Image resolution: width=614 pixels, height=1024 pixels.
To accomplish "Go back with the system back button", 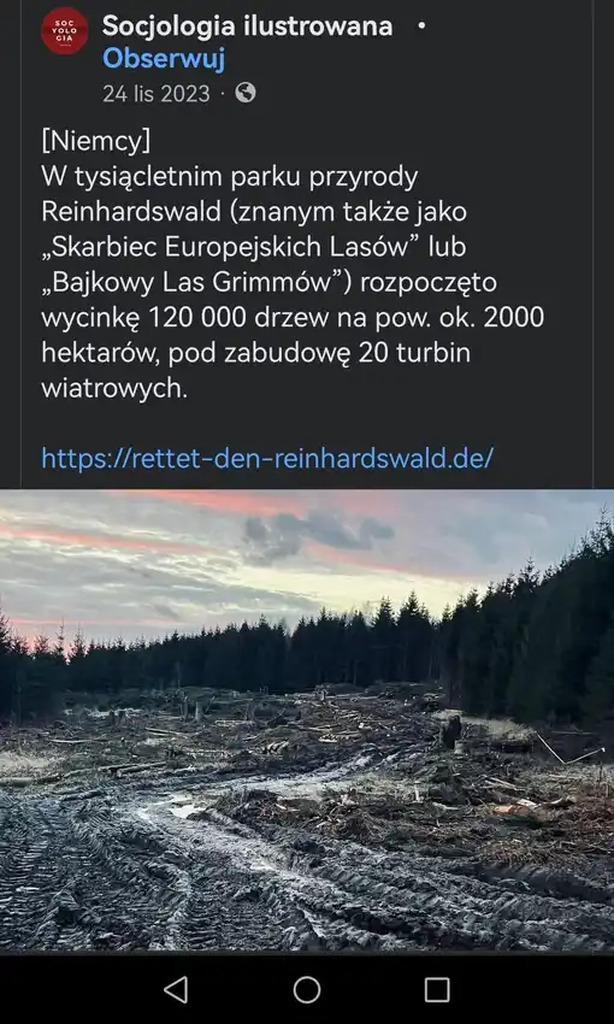I will pos(176,989).
